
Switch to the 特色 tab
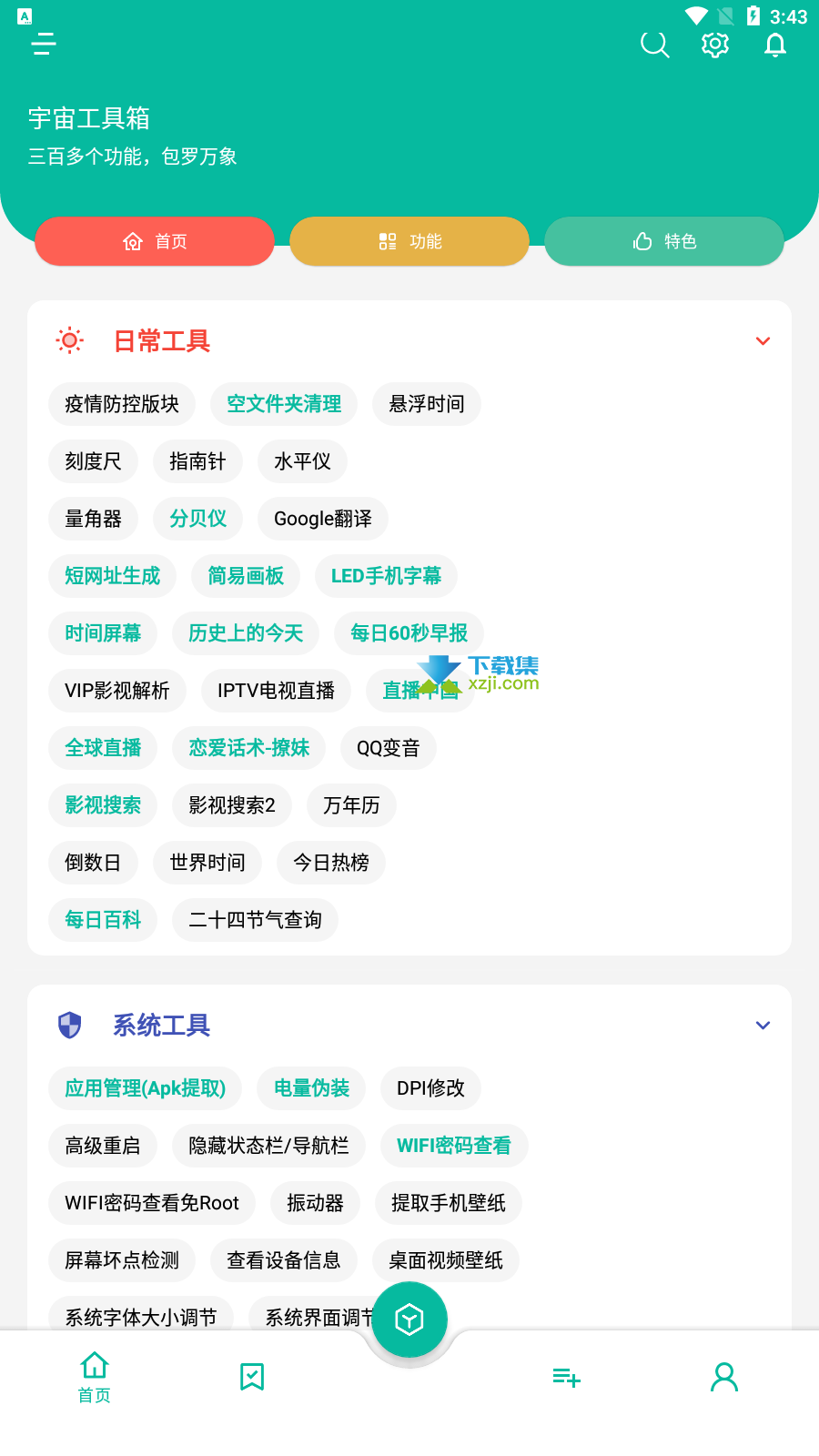pyautogui.click(x=664, y=241)
